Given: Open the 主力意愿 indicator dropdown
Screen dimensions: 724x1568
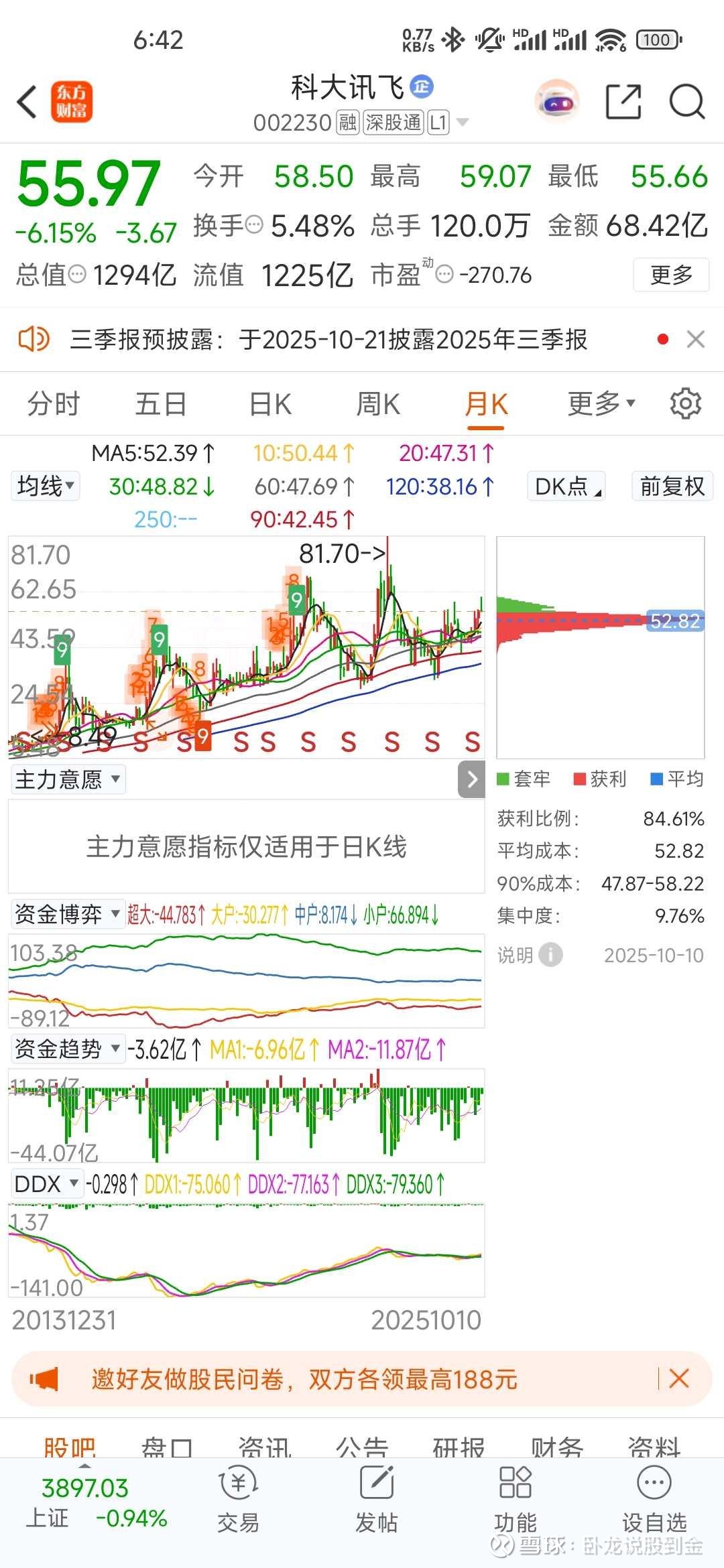Looking at the screenshot, I should 68,779.
